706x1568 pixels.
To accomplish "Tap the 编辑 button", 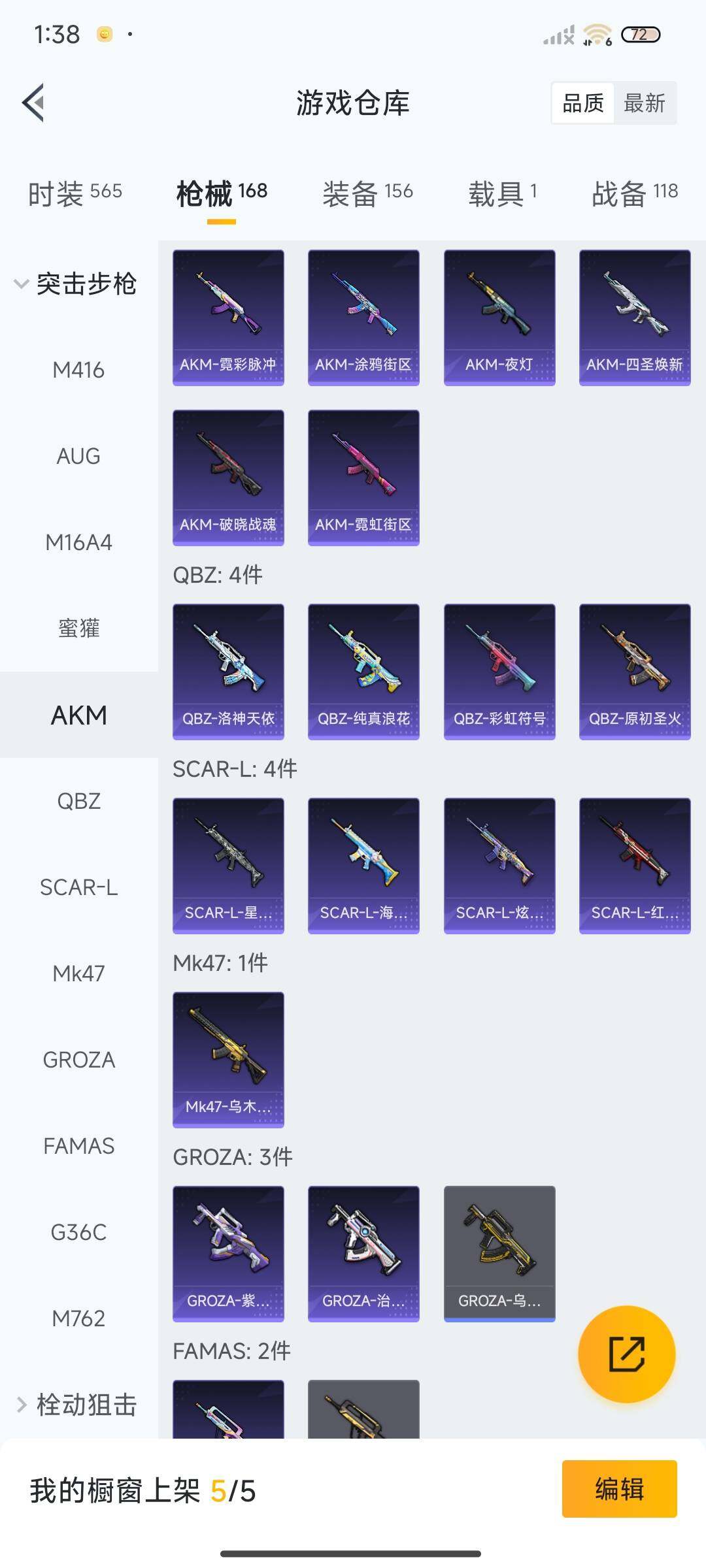I will pos(619,1489).
